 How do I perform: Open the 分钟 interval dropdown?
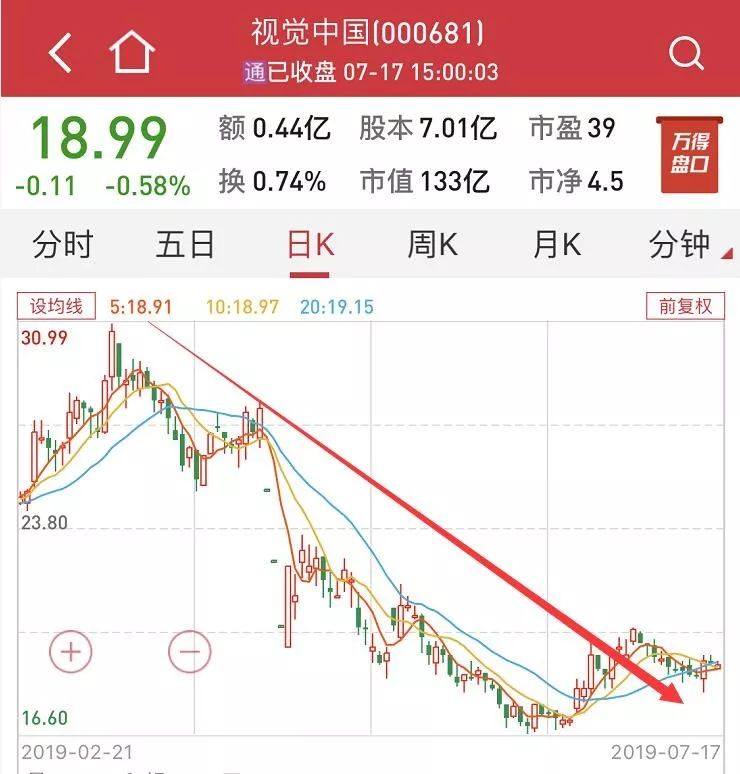tap(683, 245)
